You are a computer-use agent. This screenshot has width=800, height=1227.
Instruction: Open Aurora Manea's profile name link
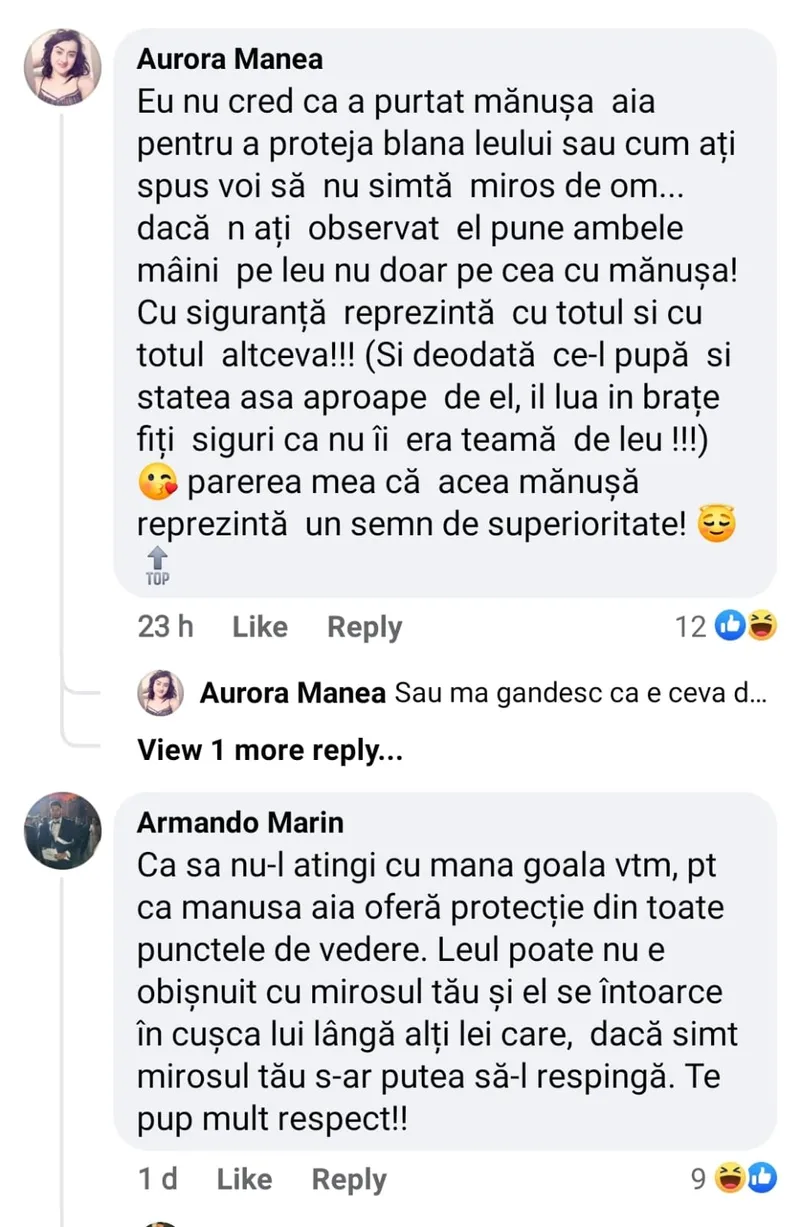[x=229, y=59]
